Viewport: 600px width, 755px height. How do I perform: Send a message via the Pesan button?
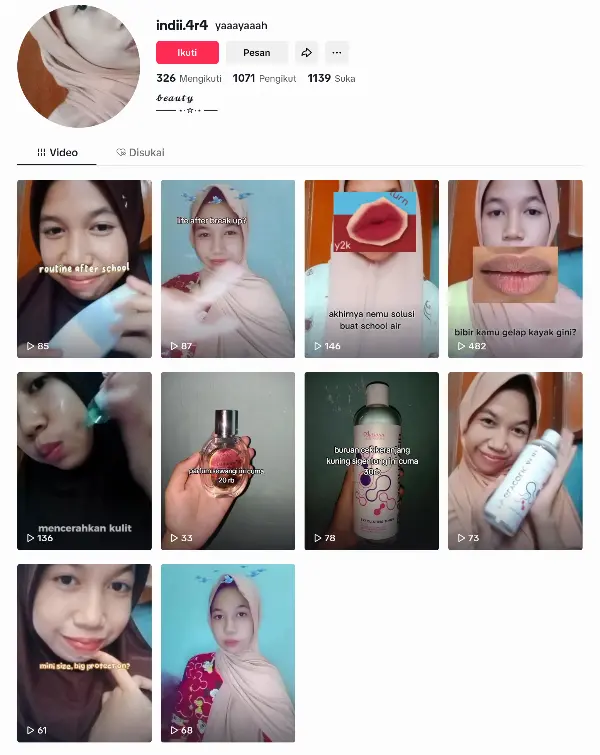click(x=256, y=52)
